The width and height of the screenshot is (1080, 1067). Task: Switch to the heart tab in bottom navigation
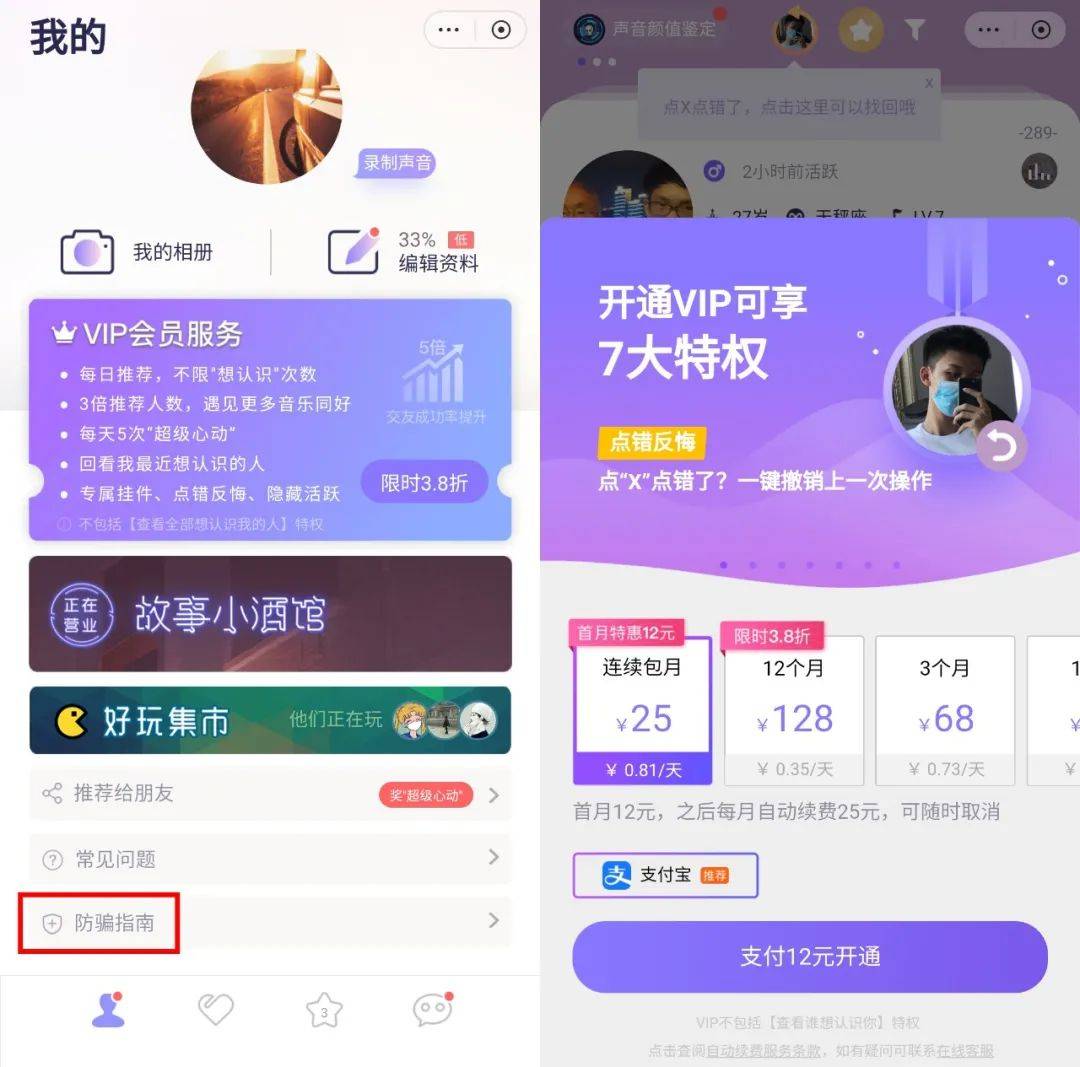coord(215,1010)
